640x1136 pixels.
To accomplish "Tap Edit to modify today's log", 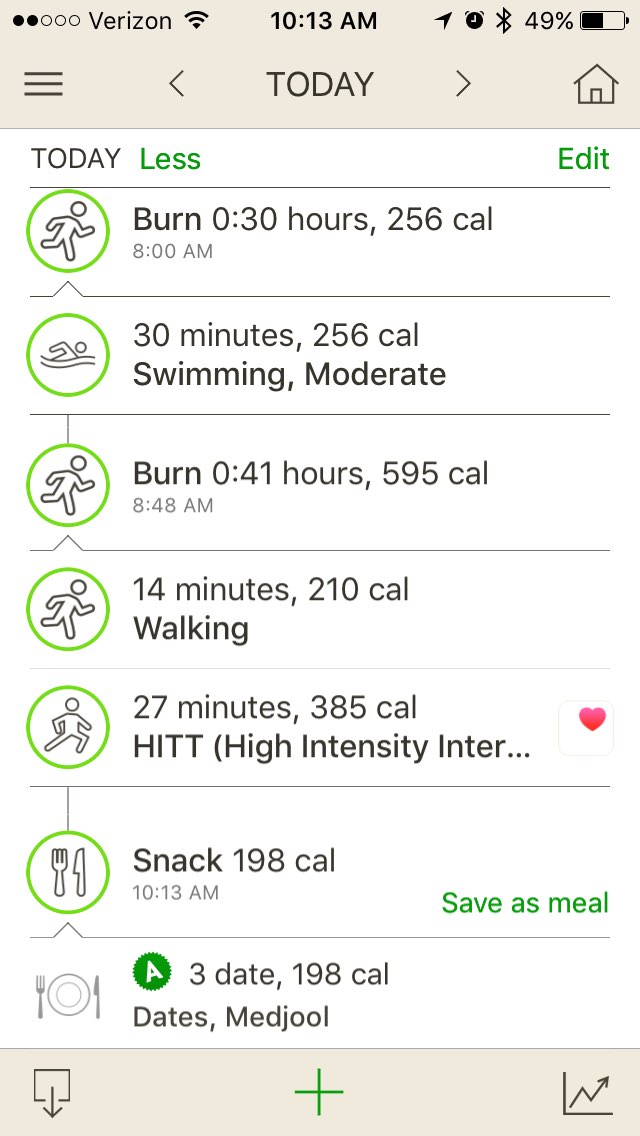I will [583, 159].
